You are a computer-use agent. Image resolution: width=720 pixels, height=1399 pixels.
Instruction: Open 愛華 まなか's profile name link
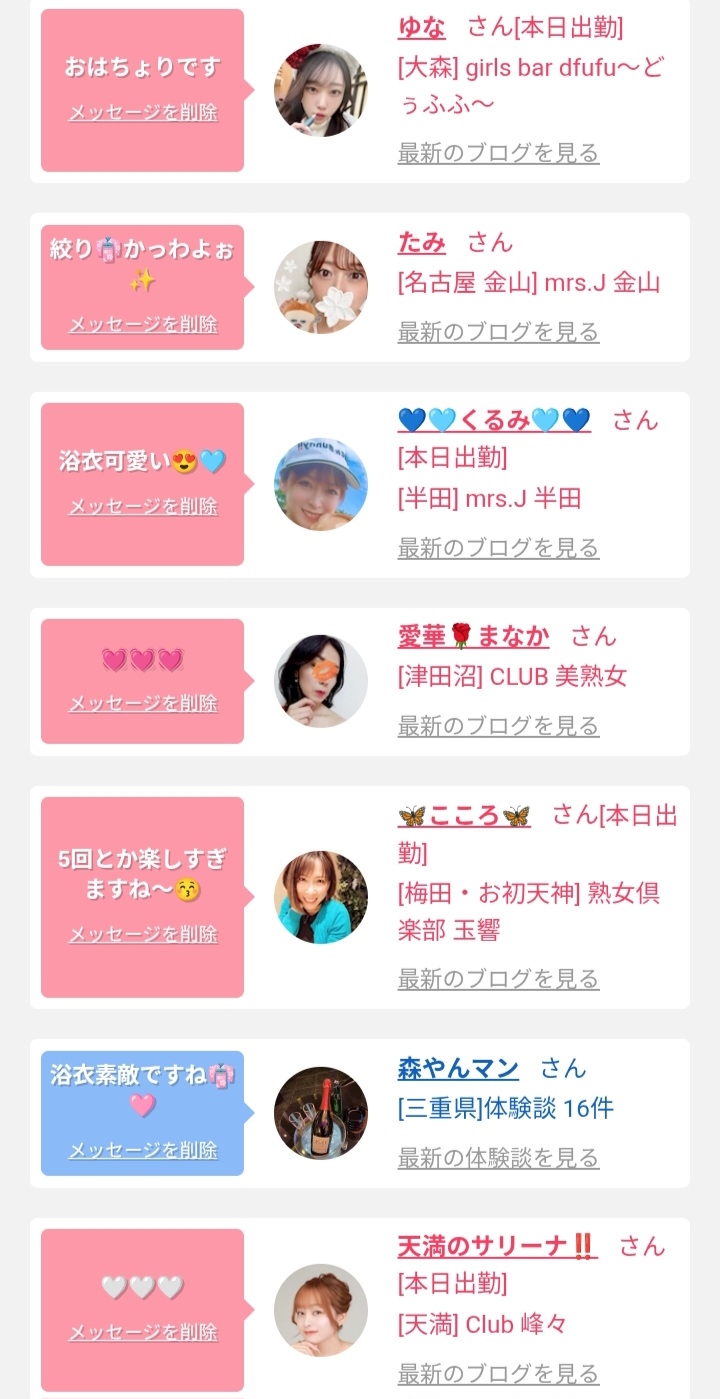474,636
